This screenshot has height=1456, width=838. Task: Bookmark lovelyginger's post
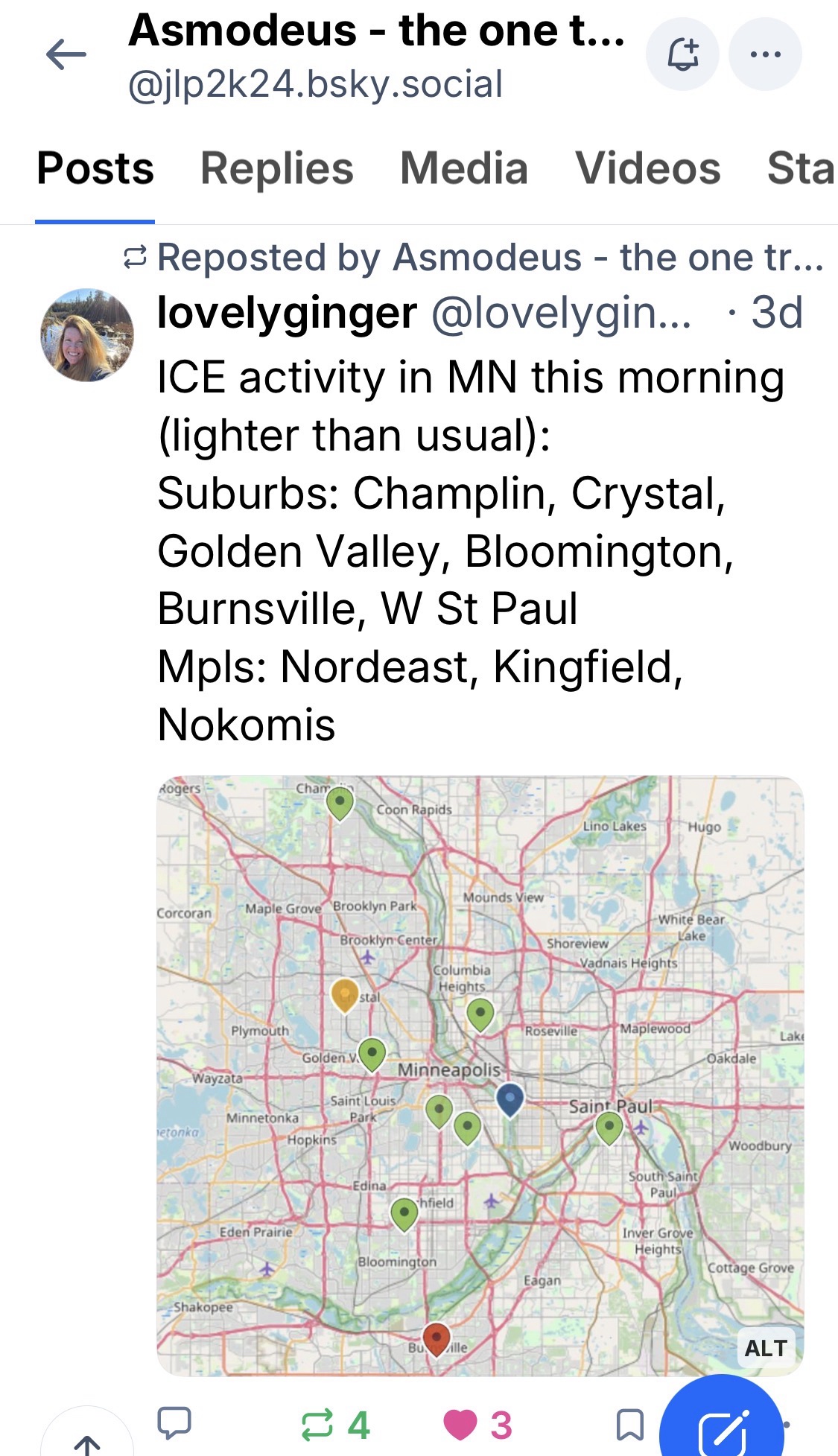point(630,1425)
